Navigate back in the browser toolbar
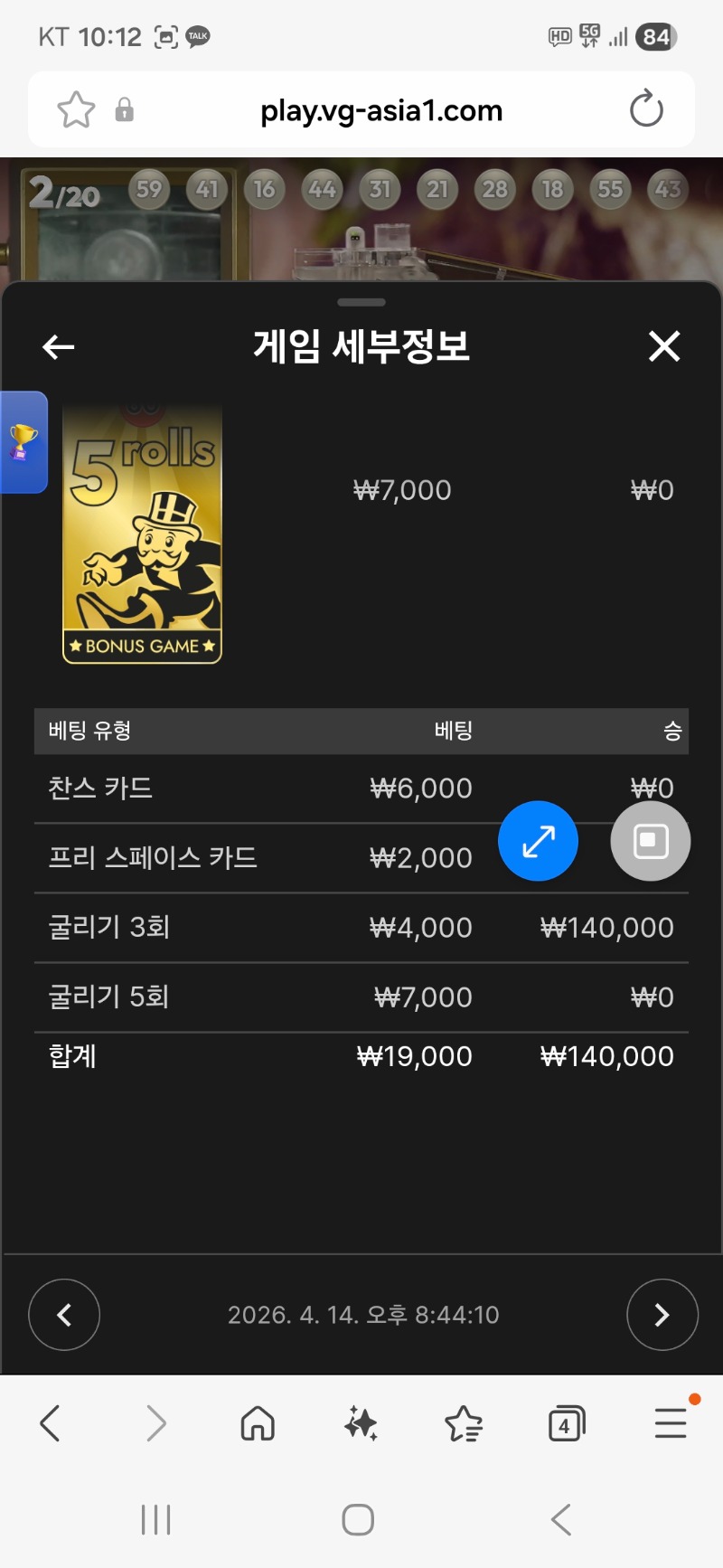This screenshot has width=723, height=1568. [x=51, y=1423]
